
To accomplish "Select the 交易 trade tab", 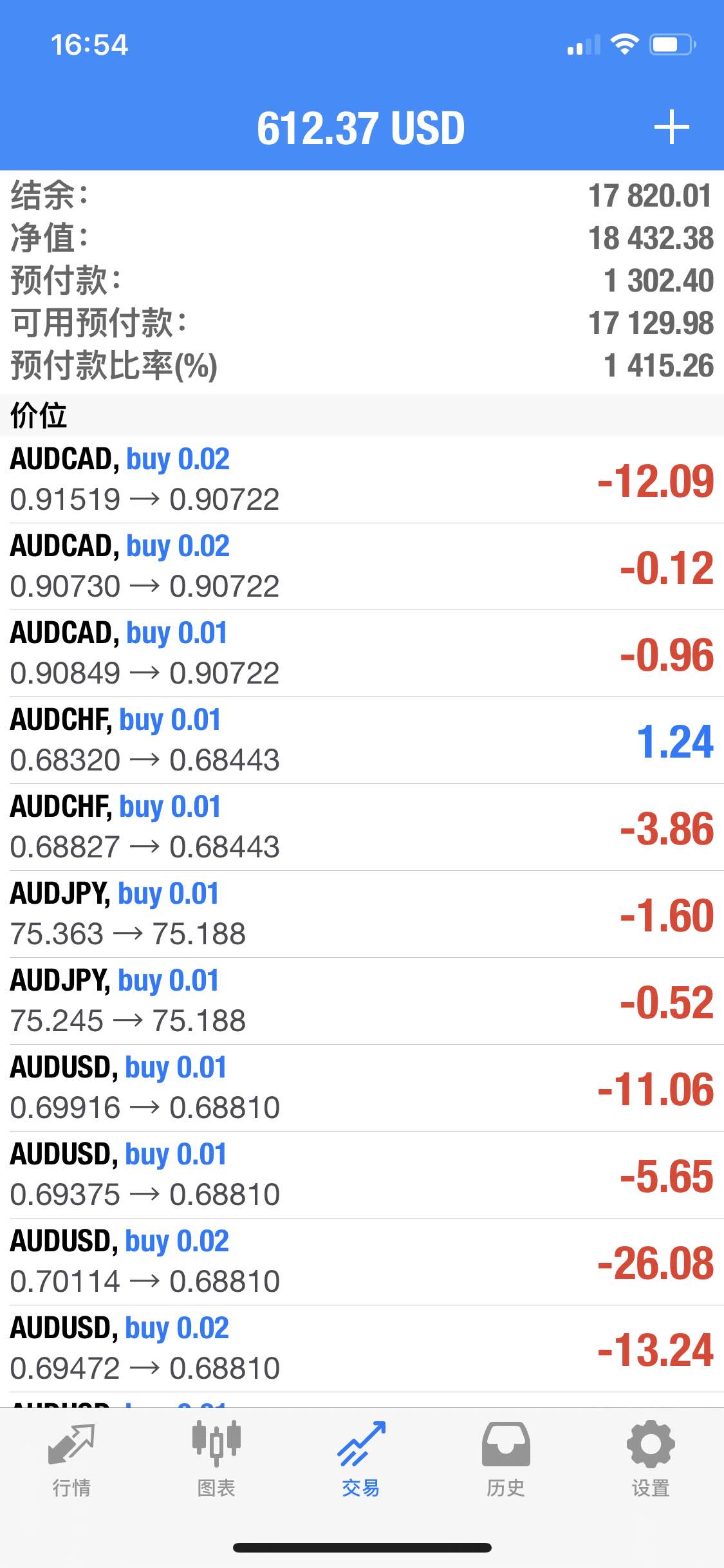I will pos(361,1459).
